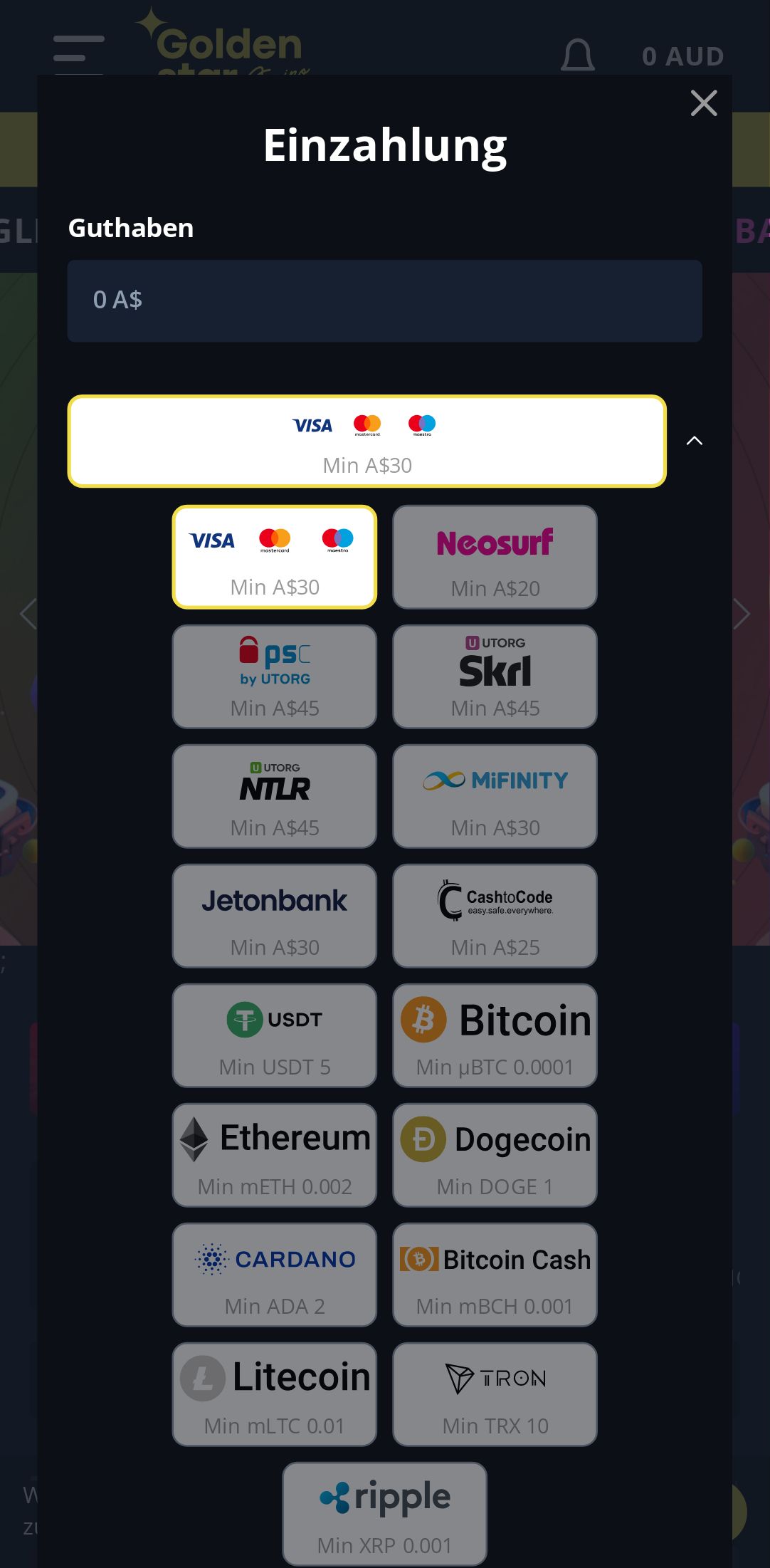
Task: Choose psc by UTORG option
Action: click(x=275, y=677)
